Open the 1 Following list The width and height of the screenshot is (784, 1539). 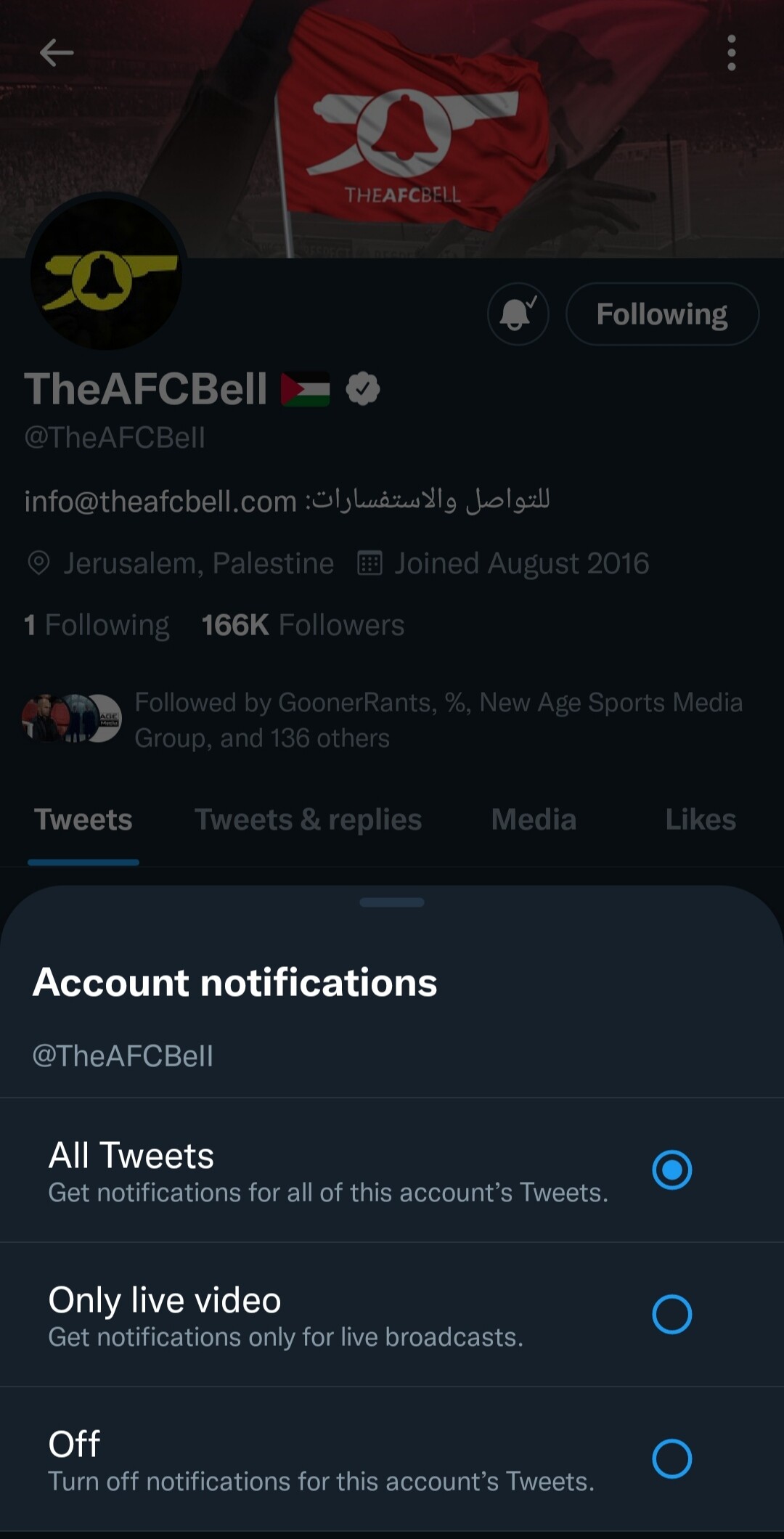tap(97, 625)
